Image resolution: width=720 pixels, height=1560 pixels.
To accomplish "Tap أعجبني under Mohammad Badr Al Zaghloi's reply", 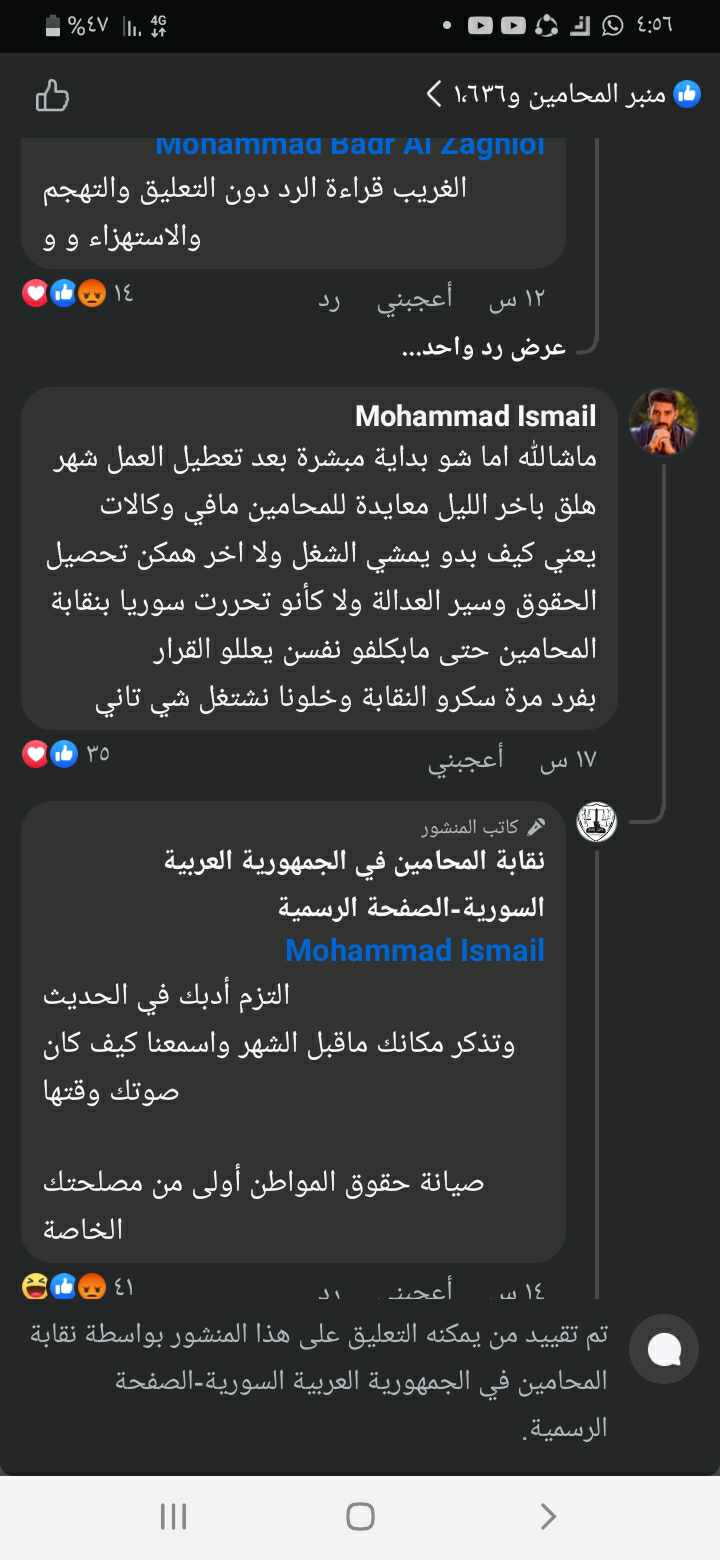I will click(415, 299).
